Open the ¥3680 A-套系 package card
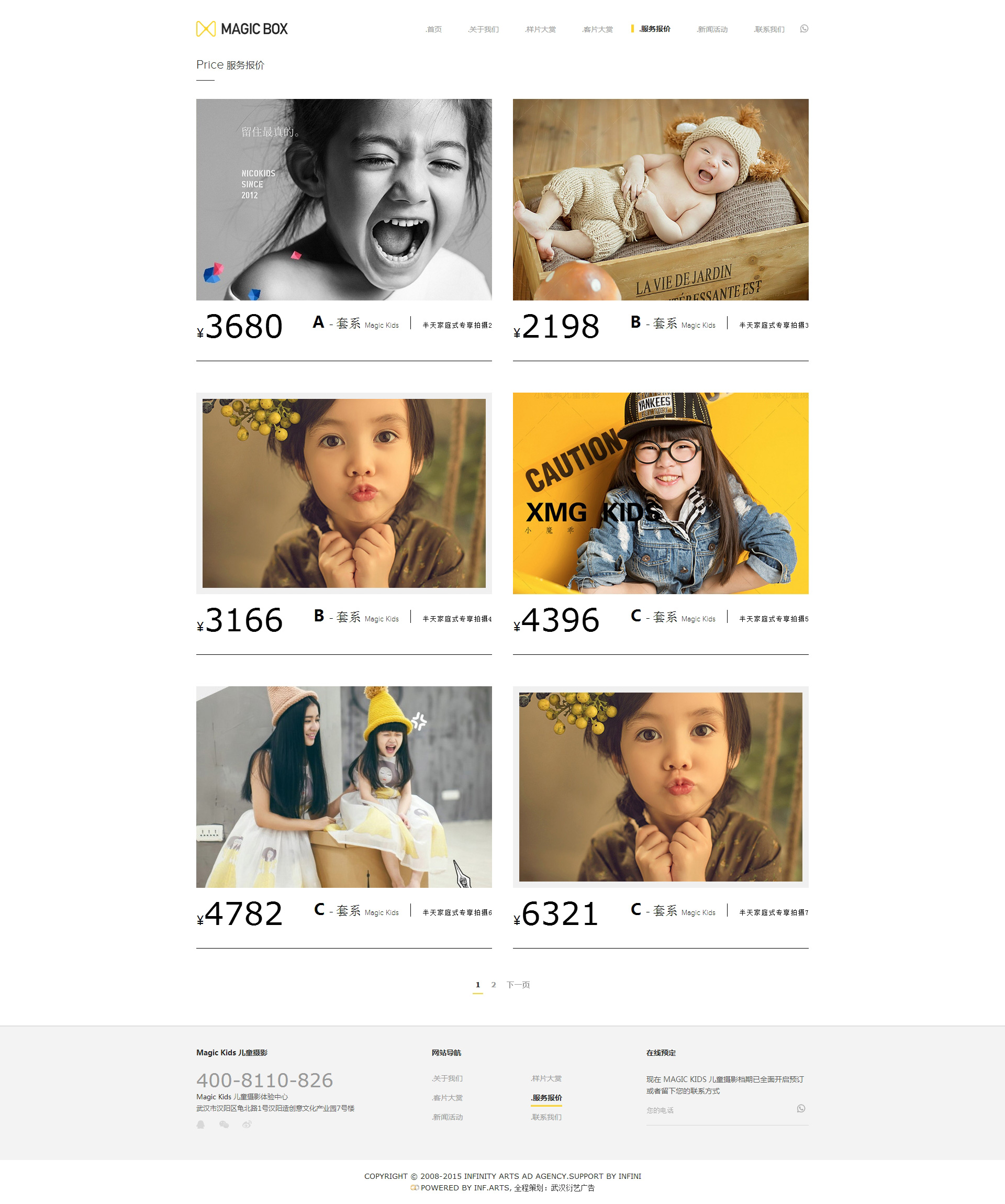This screenshot has width=1005, height=1204. [343, 199]
